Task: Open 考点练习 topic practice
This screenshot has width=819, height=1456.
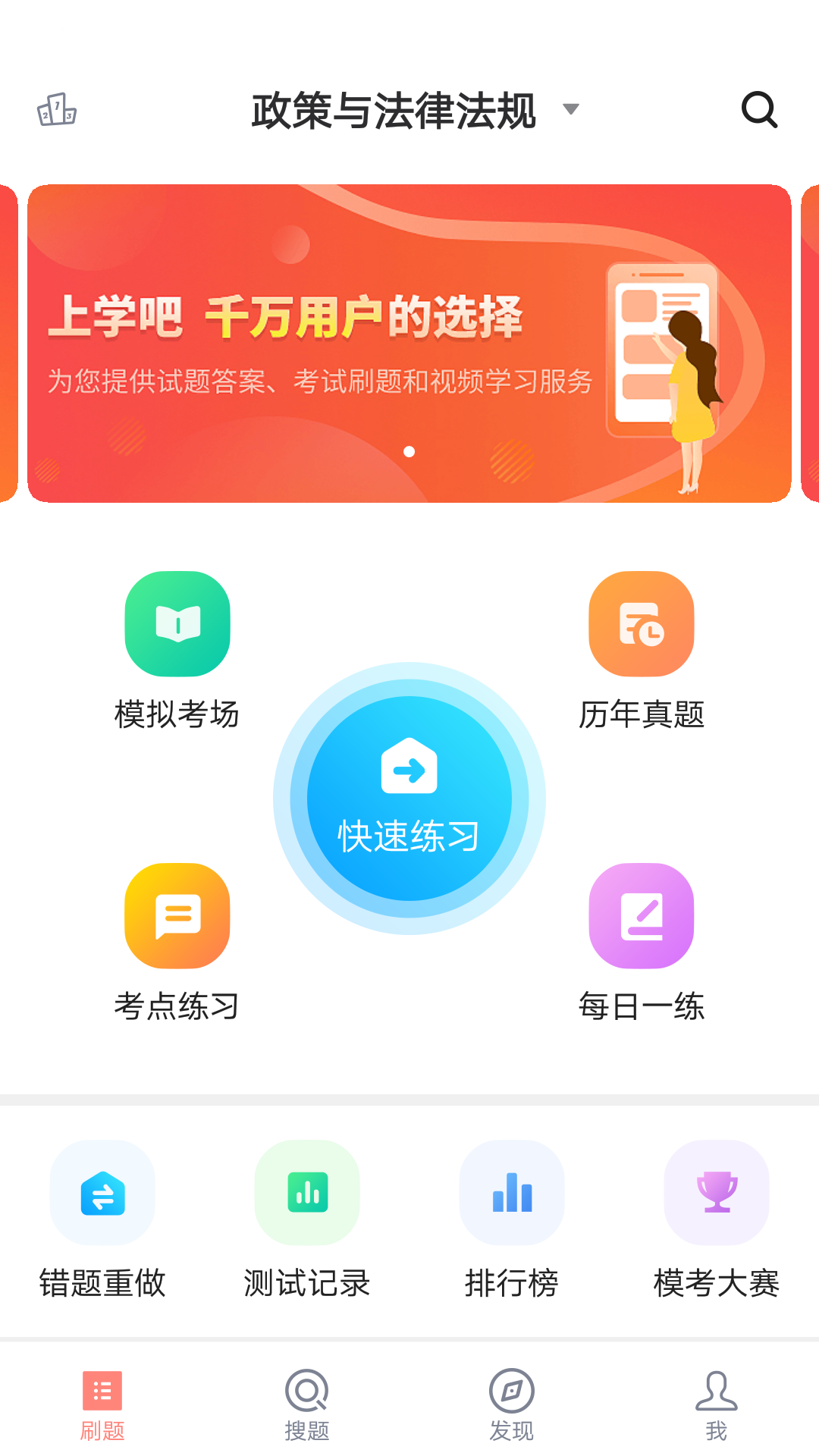Action: 177,915
